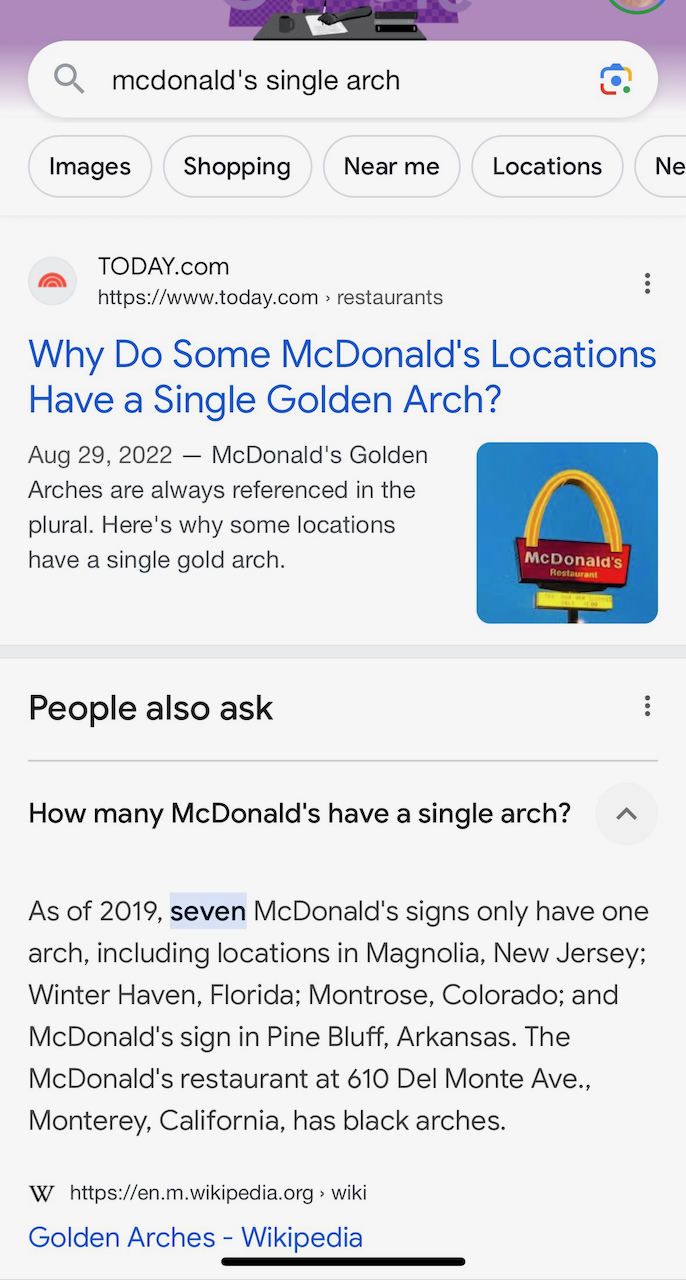686x1280 pixels.
Task: Open the People also ask options menu
Action: [647, 707]
